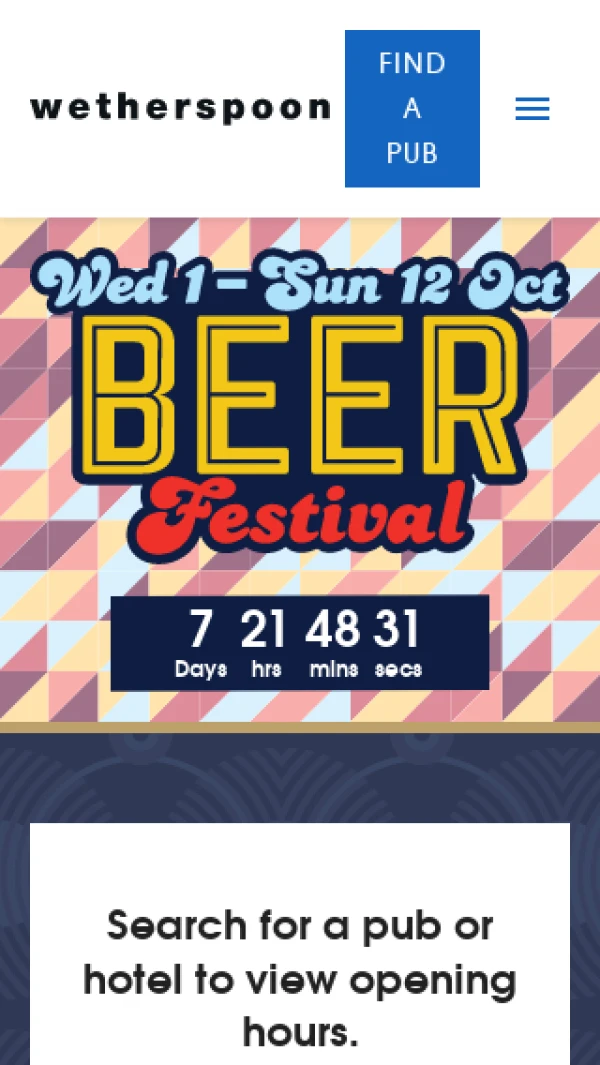Tap the Find a Pub button
This screenshot has height=1065, width=600.
(x=412, y=108)
